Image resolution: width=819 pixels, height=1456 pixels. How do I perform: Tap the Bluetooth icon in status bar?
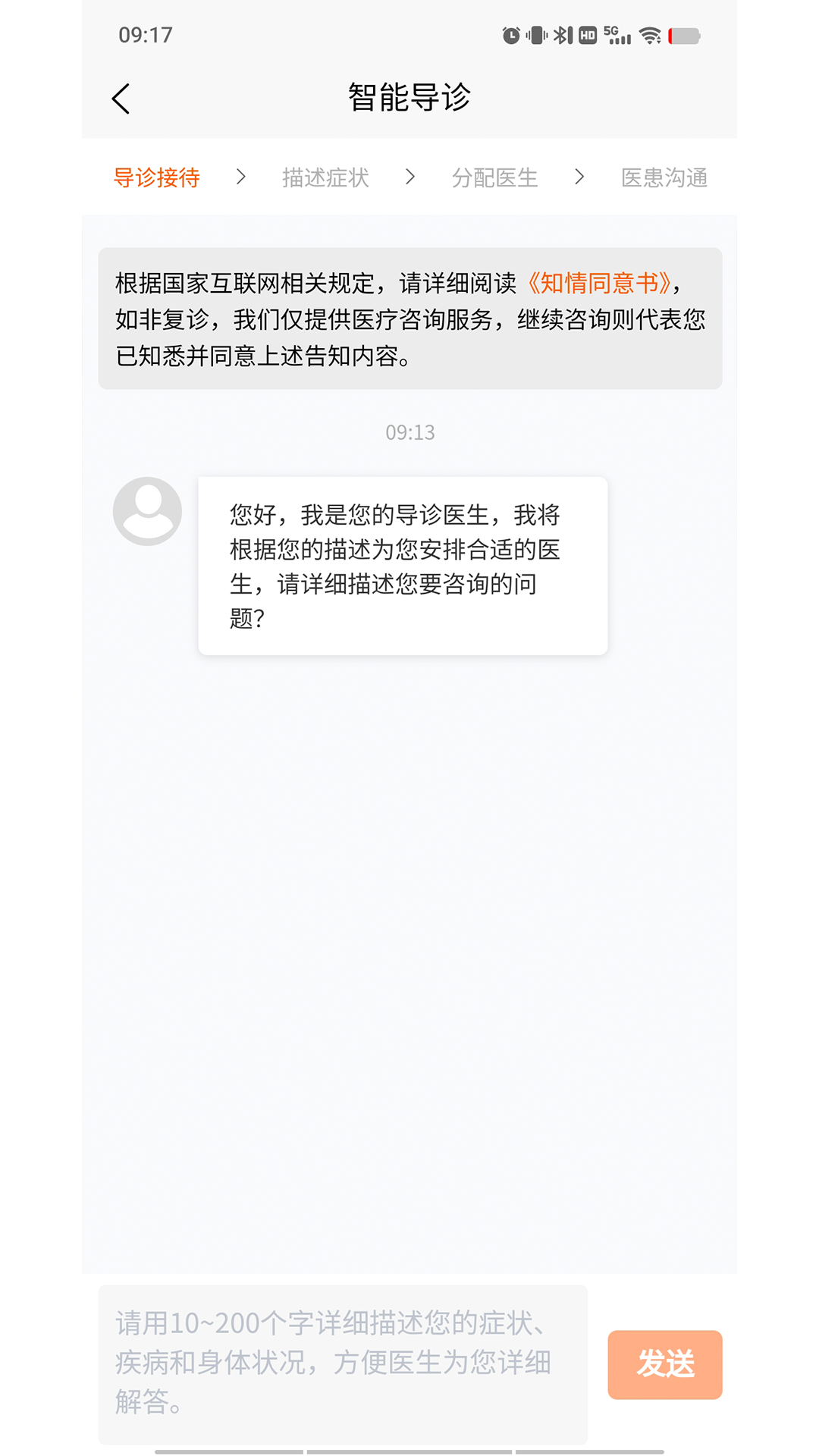click(561, 34)
